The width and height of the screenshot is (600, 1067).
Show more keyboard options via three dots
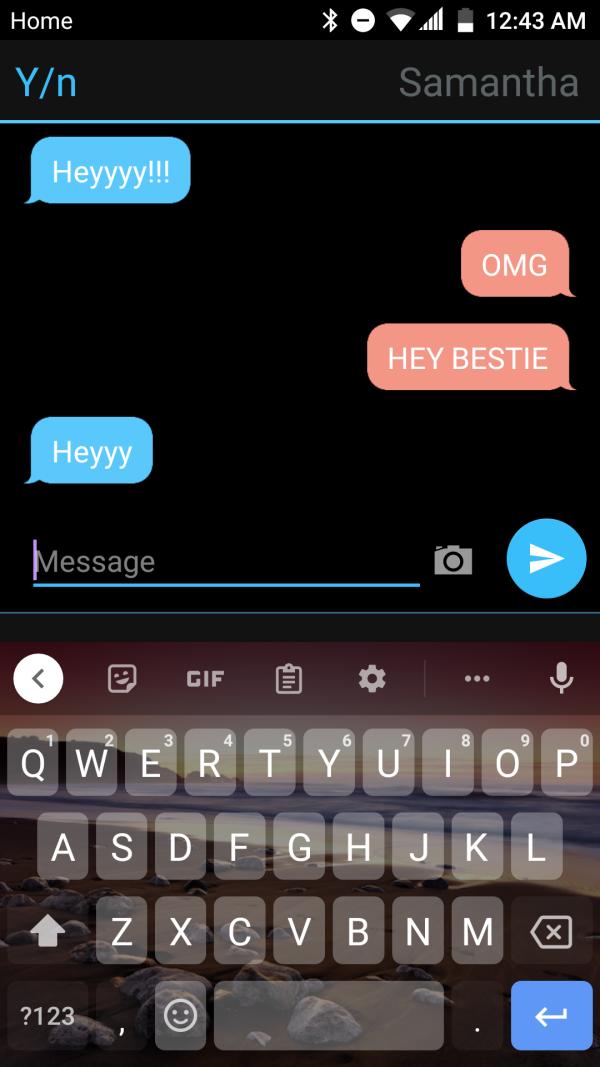pos(477,679)
